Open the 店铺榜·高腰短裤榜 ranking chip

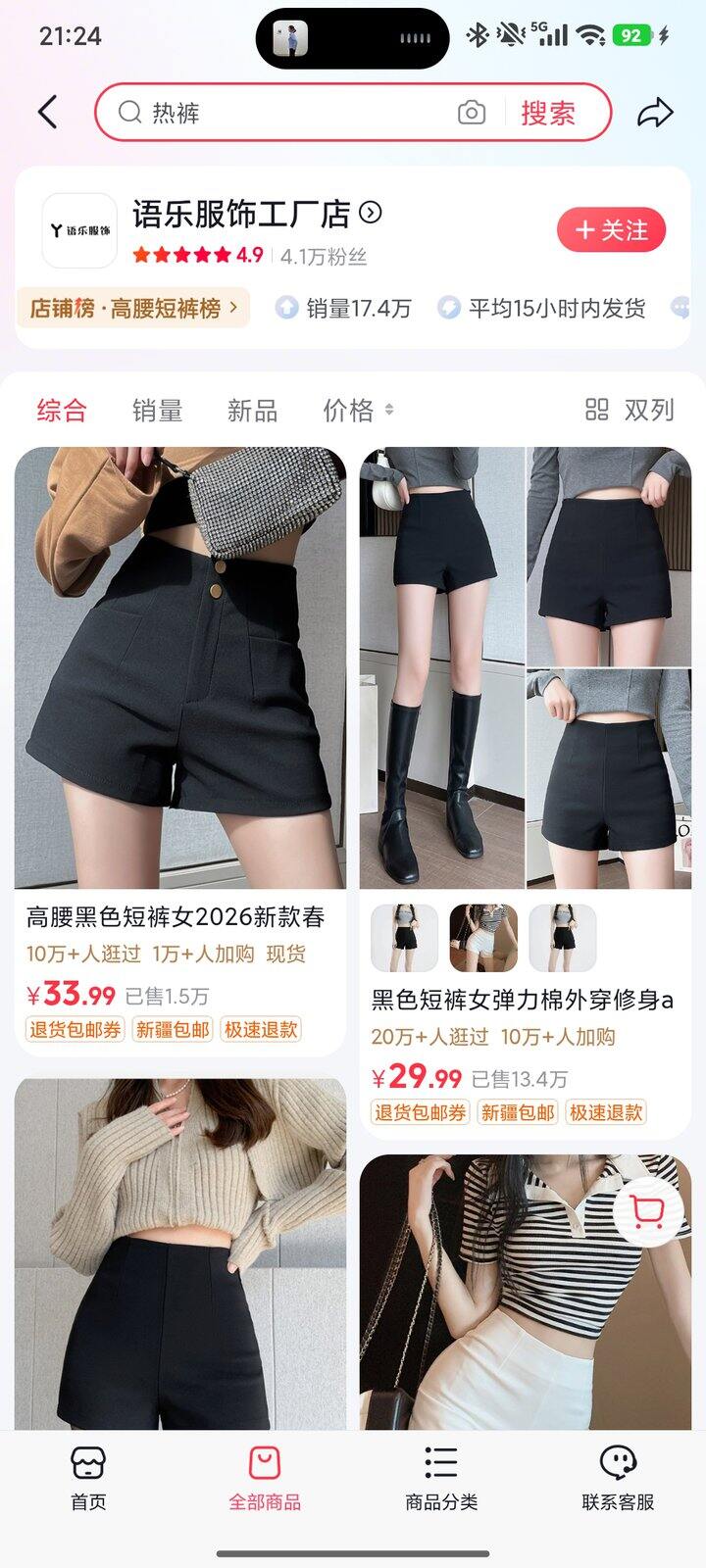tap(133, 309)
